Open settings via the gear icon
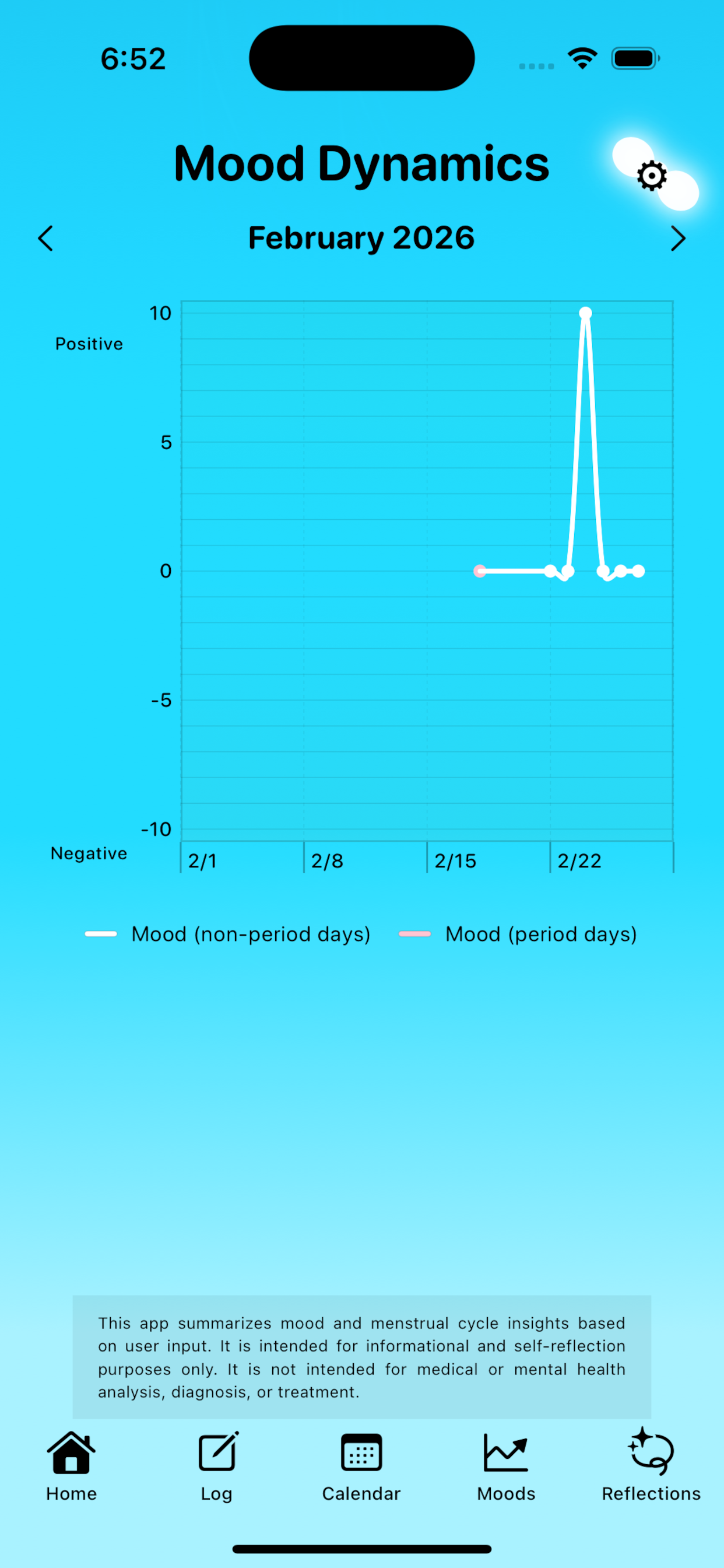Viewport: 724px width, 1568px height. tap(652, 176)
